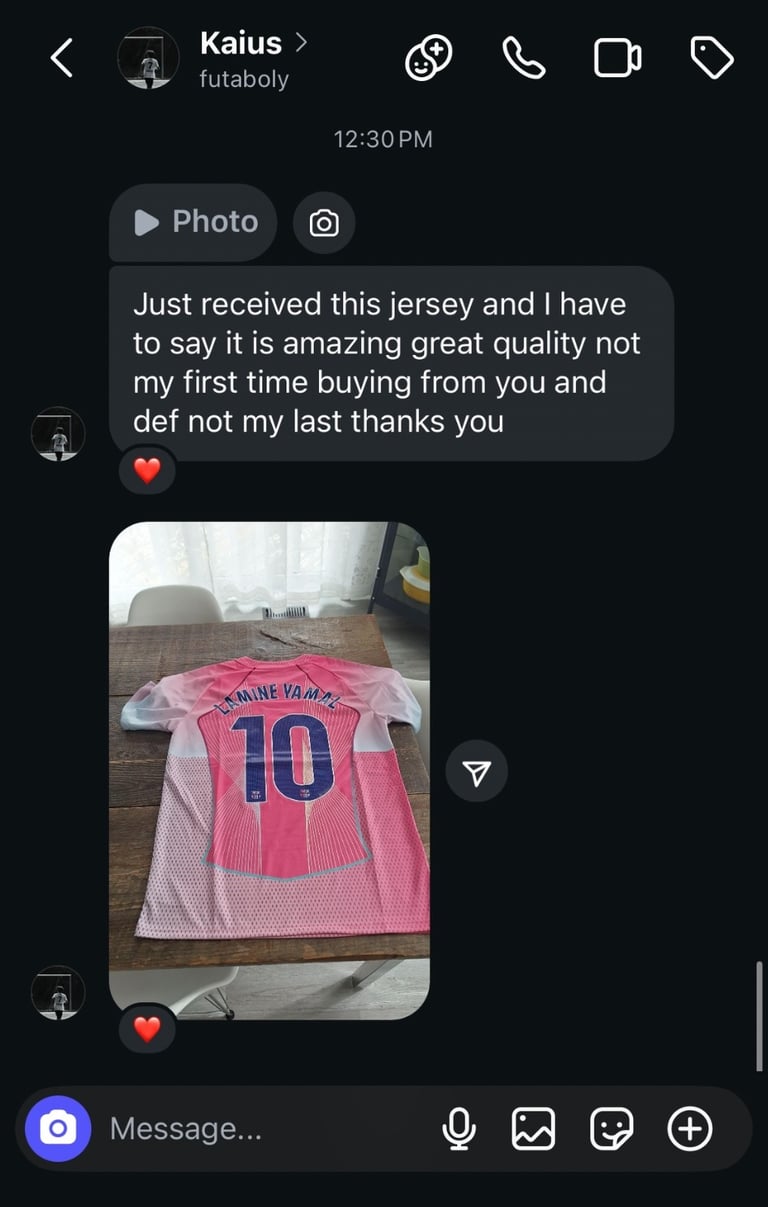Open the camera from the message bar
This screenshot has height=1207, width=768.
(x=58, y=1129)
